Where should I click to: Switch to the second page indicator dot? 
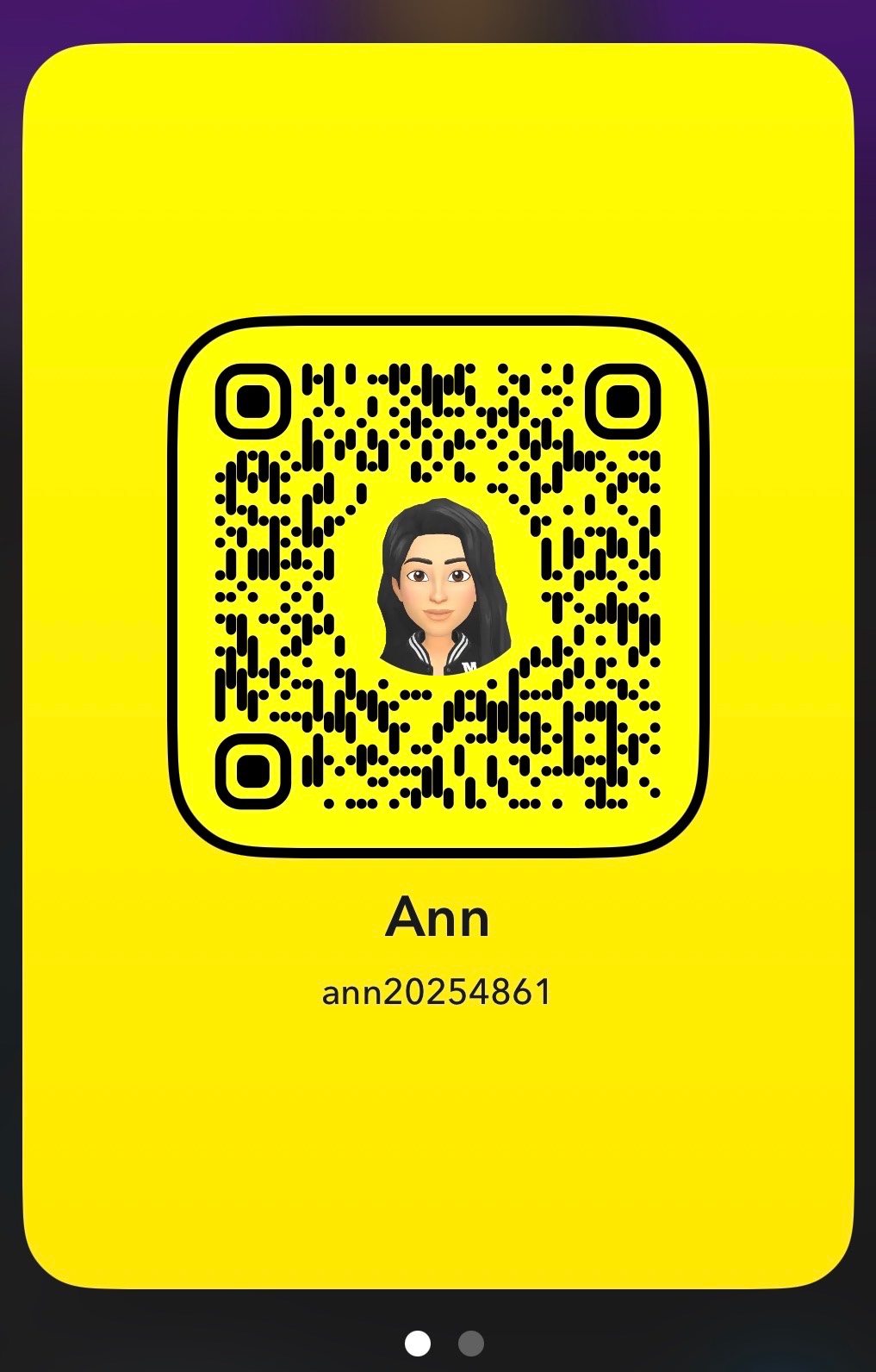[470, 1343]
